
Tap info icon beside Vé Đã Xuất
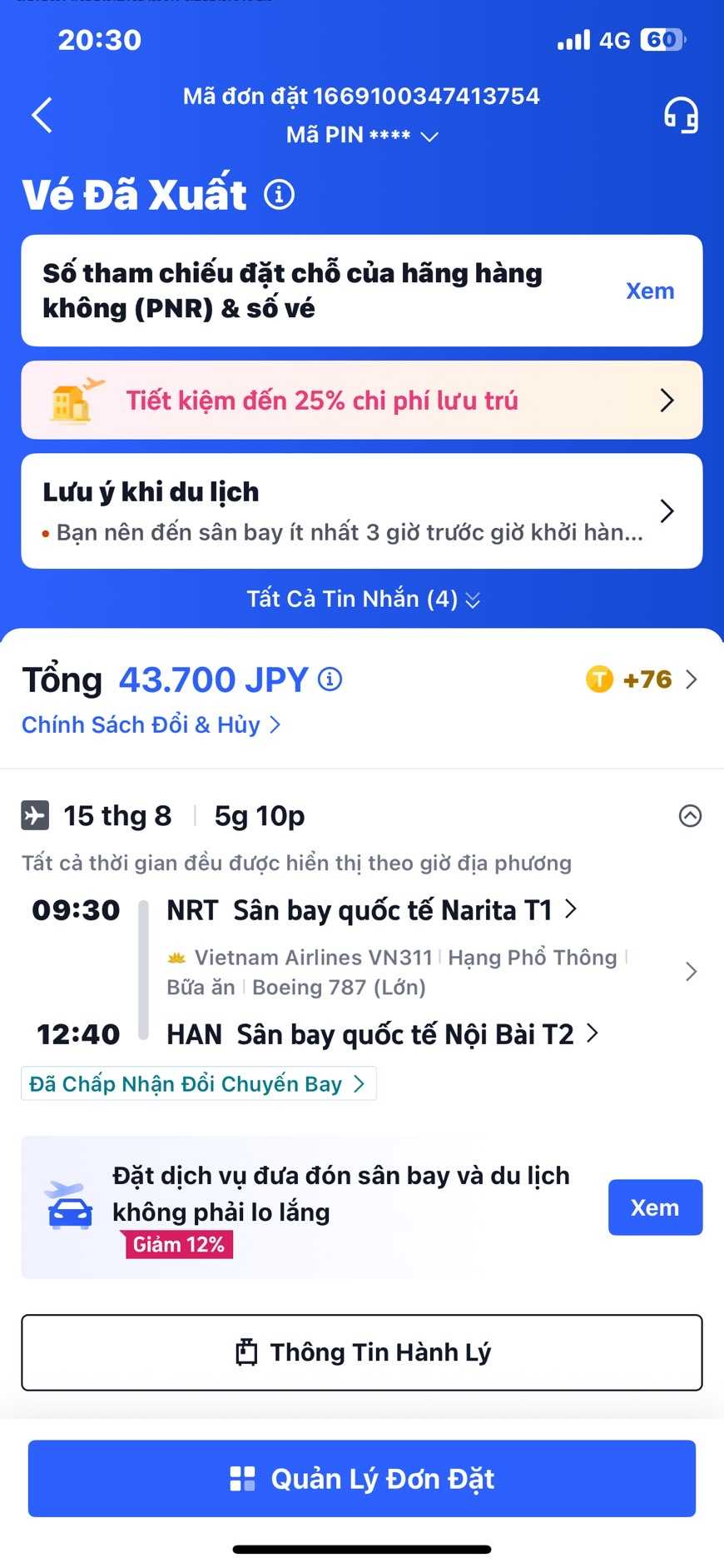pos(280,195)
